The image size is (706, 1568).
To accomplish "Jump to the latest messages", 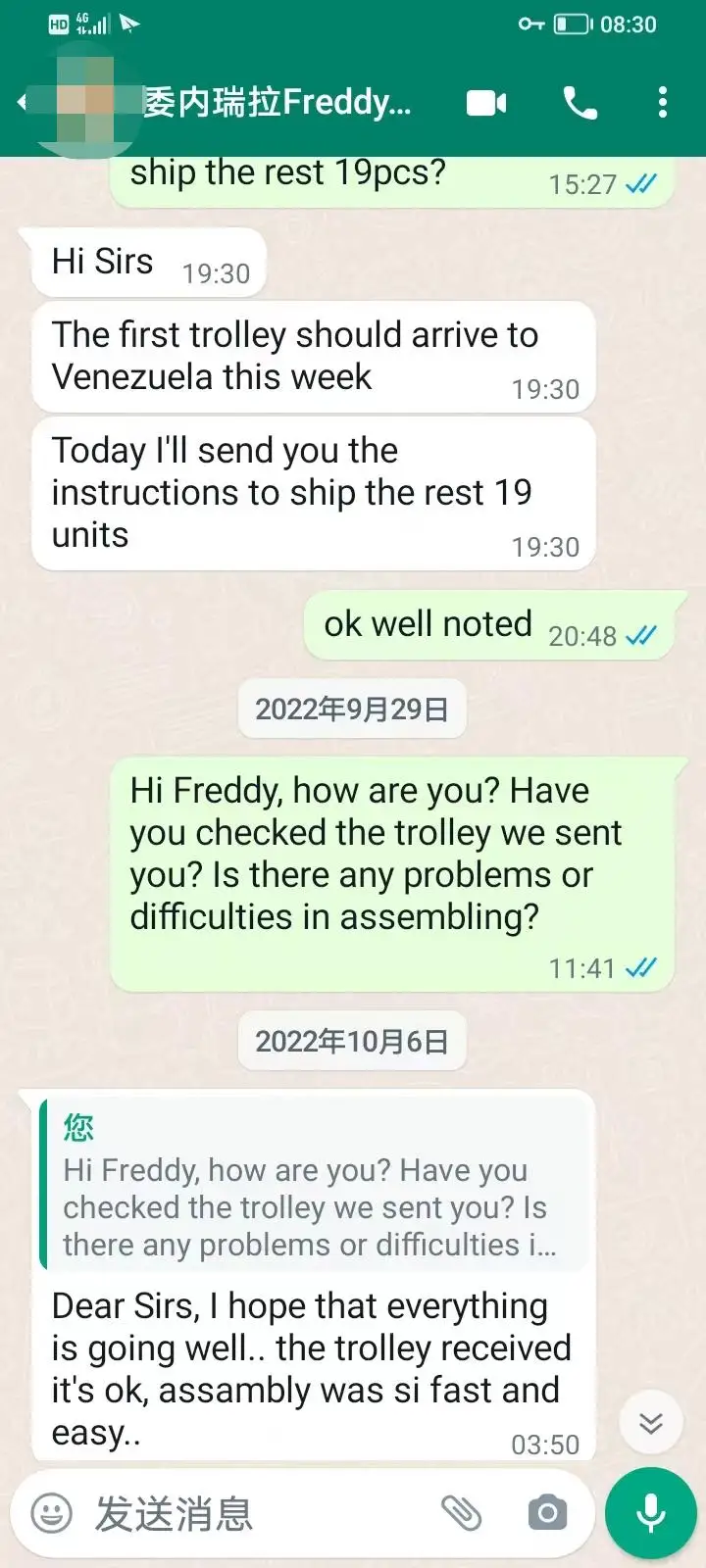I will (x=651, y=1422).
